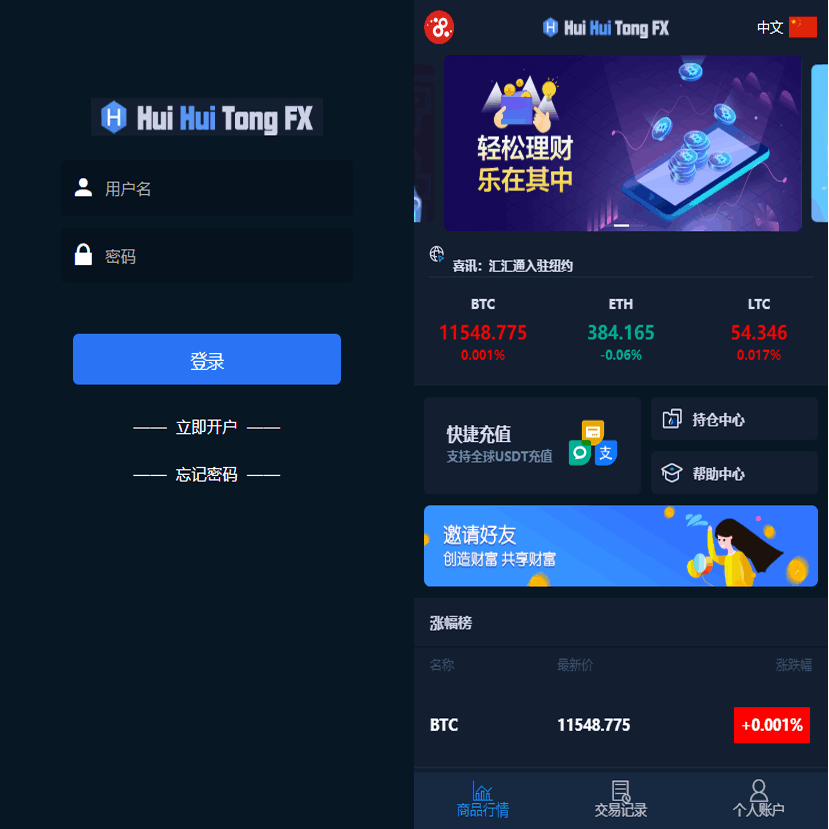Tap the blue 登录 login button
The width and height of the screenshot is (829, 829).
click(x=207, y=360)
